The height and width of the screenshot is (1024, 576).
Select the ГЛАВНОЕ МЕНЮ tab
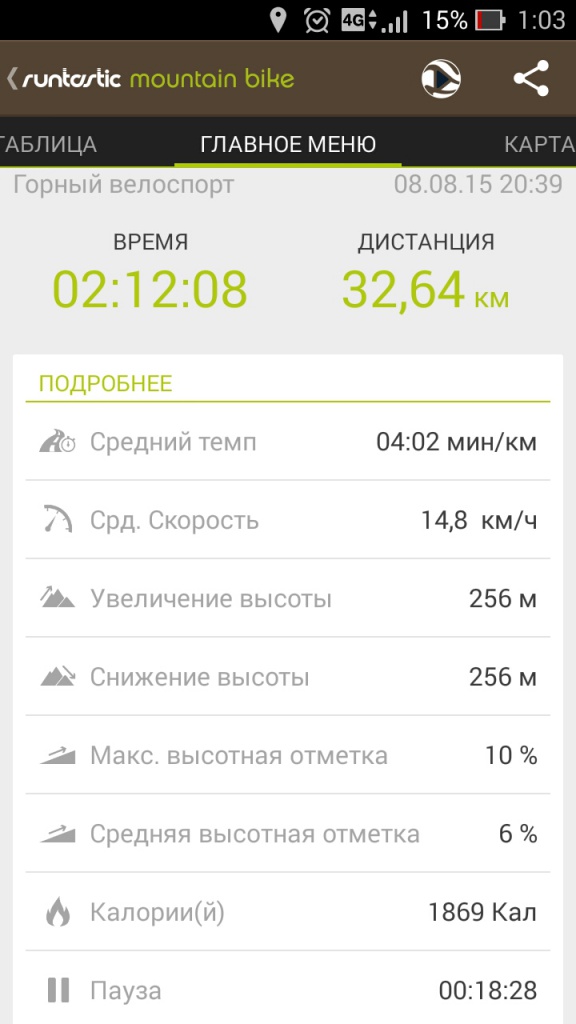click(288, 144)
